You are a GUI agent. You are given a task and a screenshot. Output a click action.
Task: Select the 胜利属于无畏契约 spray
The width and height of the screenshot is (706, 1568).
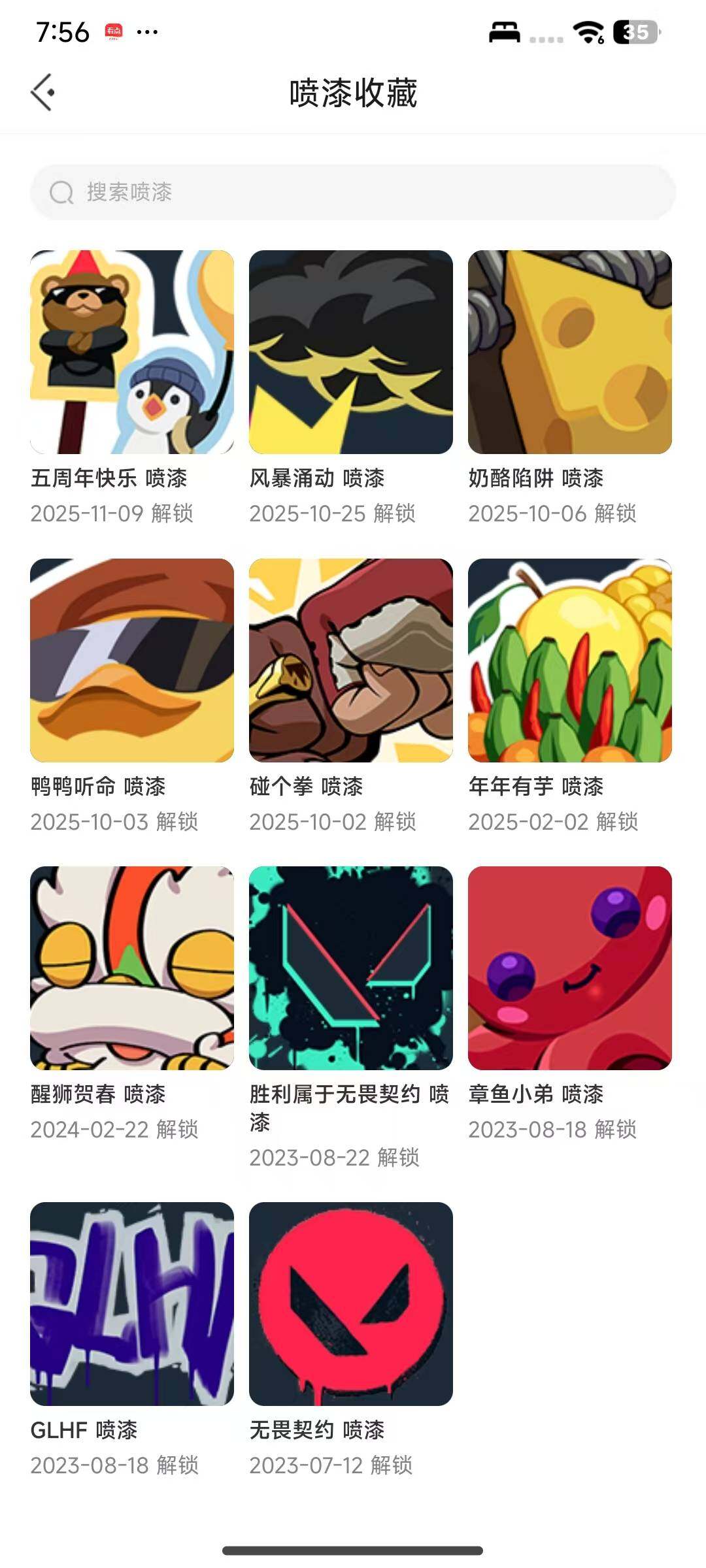pyautogui.click(x=351, y=968)
